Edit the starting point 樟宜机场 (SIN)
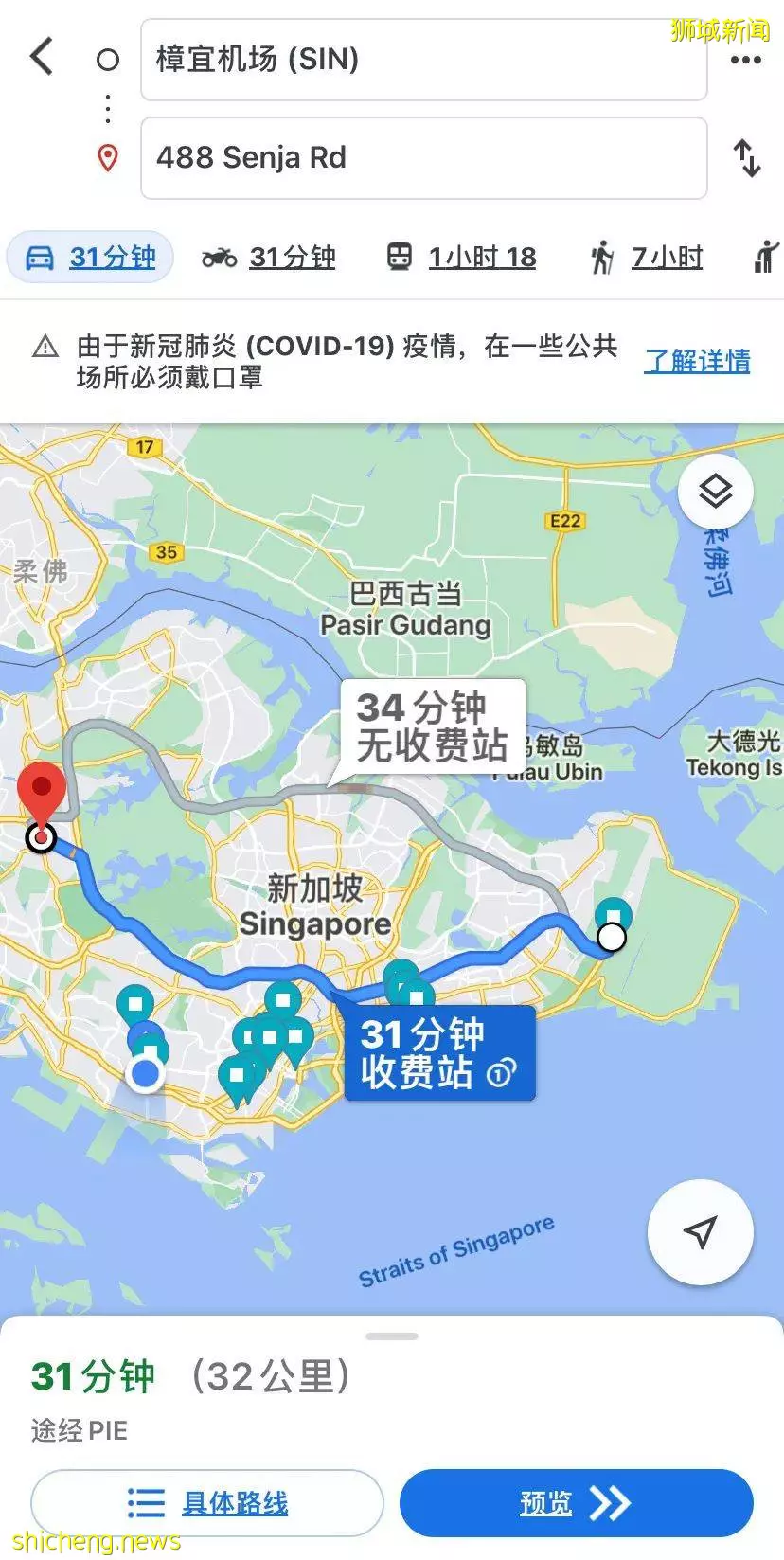Screen dimensions: 784x1560 423,60
